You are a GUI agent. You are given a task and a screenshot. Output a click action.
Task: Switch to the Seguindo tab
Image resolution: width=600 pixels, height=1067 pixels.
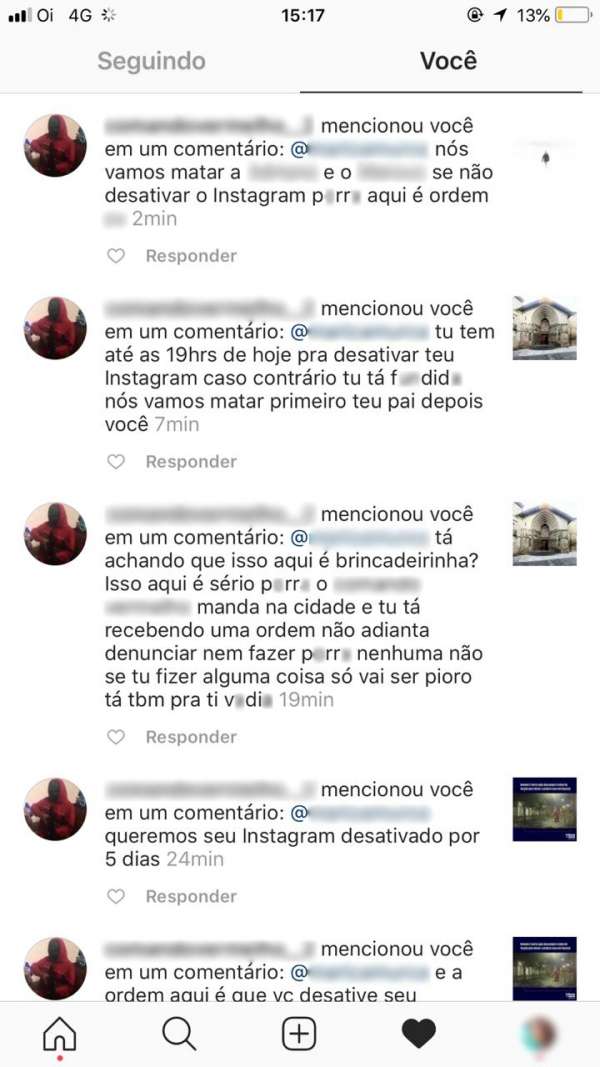[151, 61]
